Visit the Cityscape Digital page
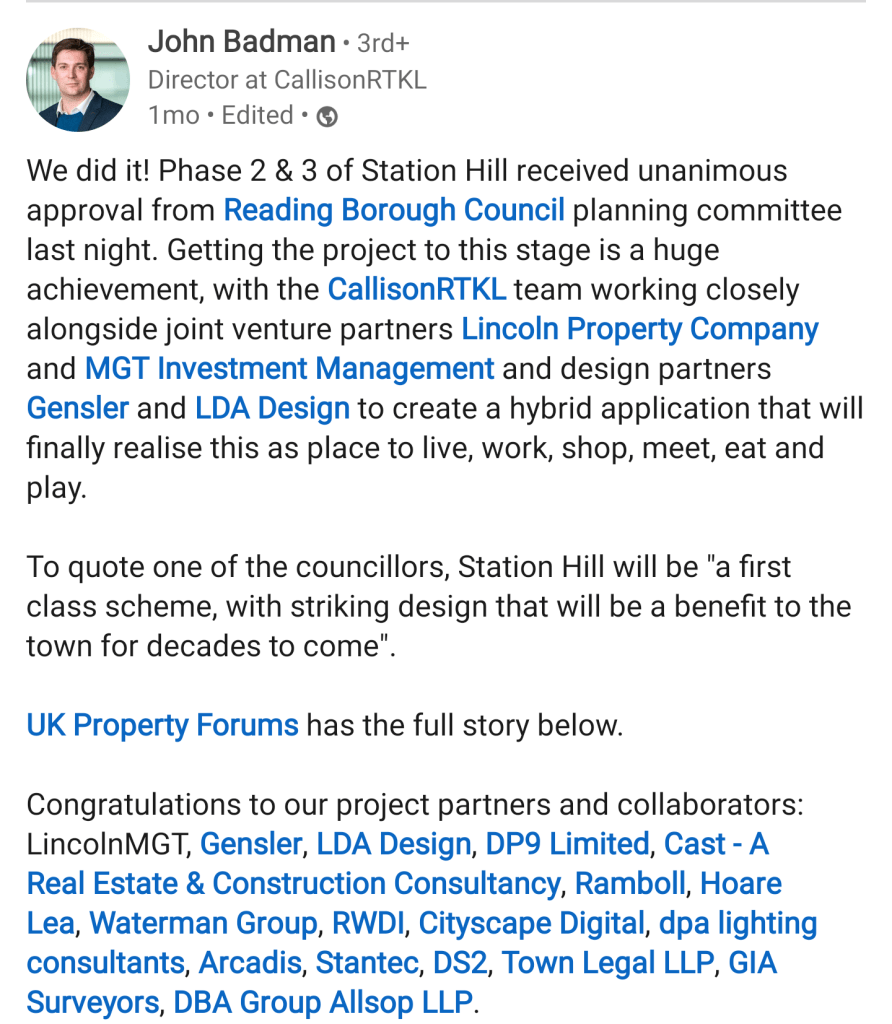 (531, 923)
